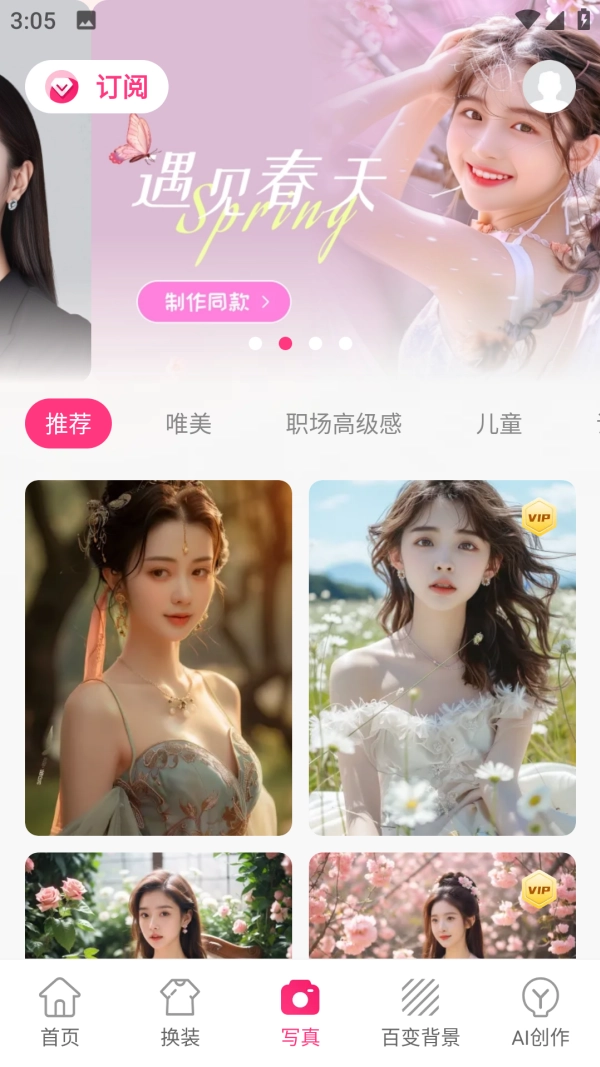Switch to the AI创作 tab
600x1067 pixels.
click(x=540, y=1012)
